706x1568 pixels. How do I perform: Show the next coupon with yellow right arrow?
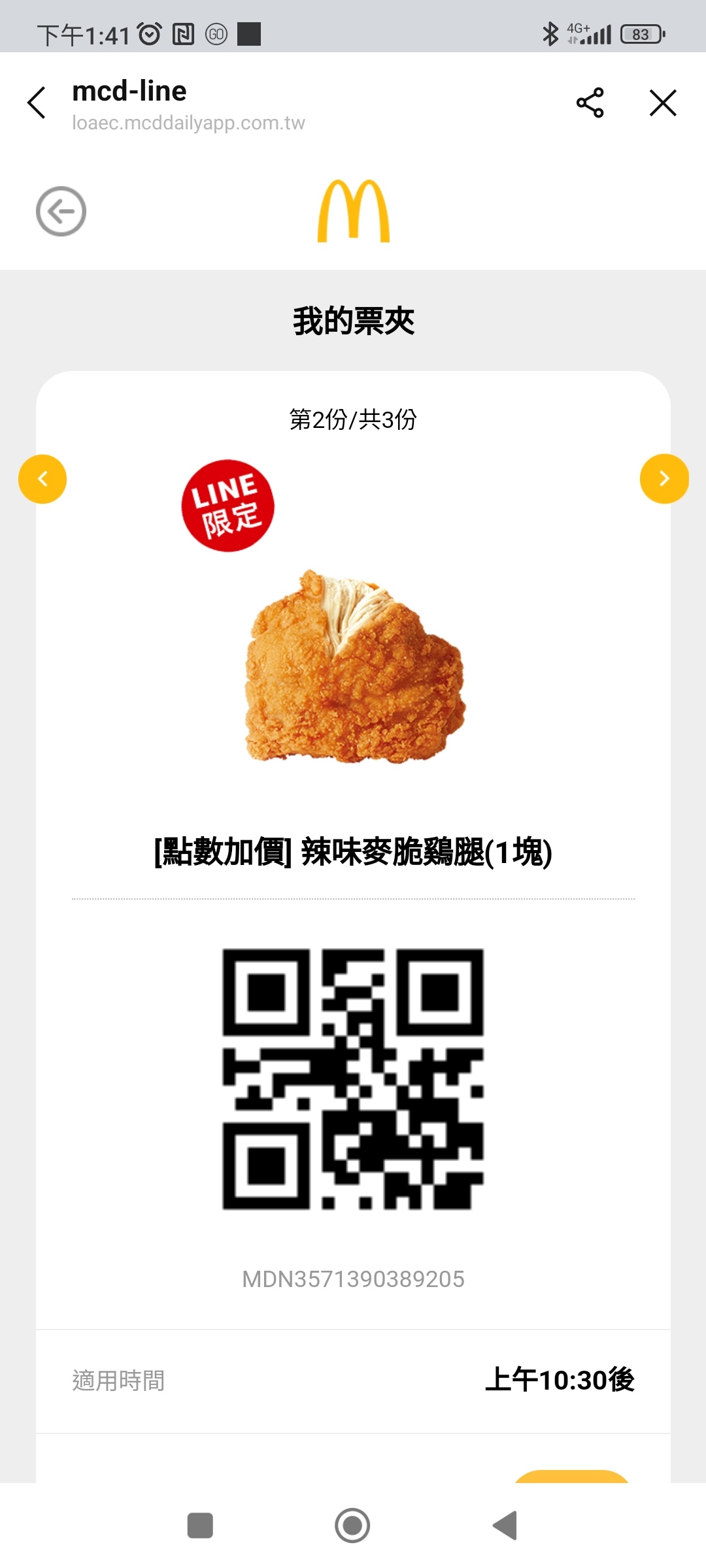pyautogui.click(x=664, y=479)
